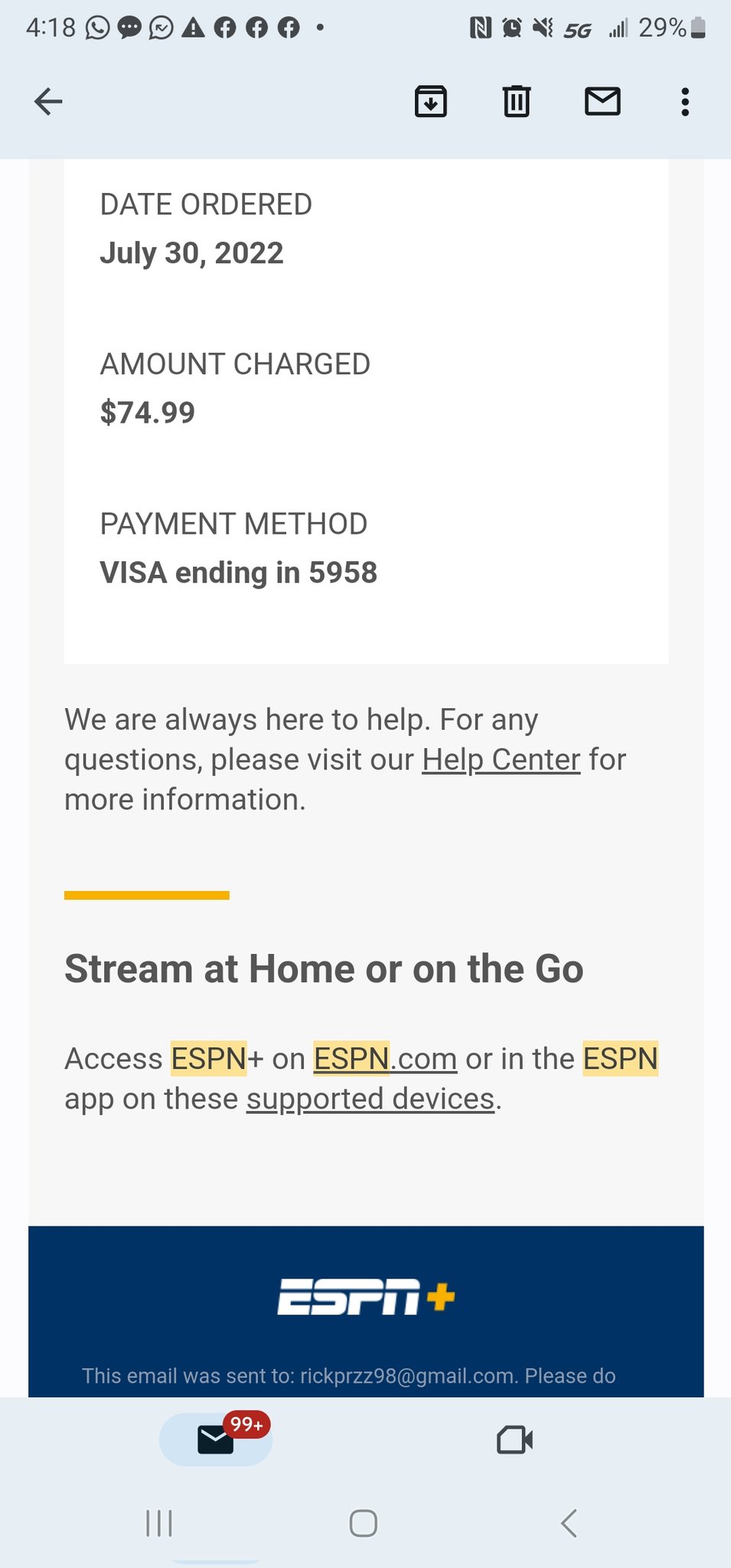
Task: Go back to the inbox
Action: click(48, 101)
